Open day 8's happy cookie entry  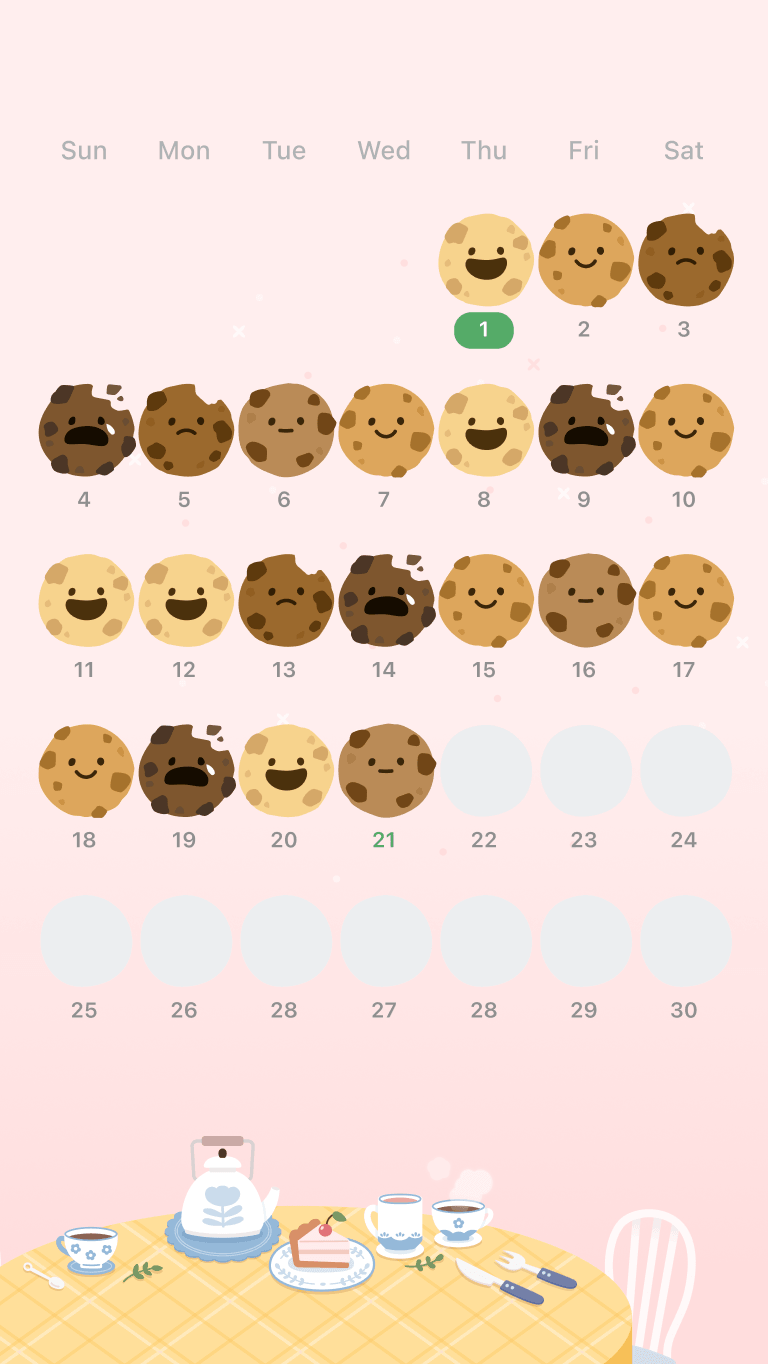pos(485,430)
